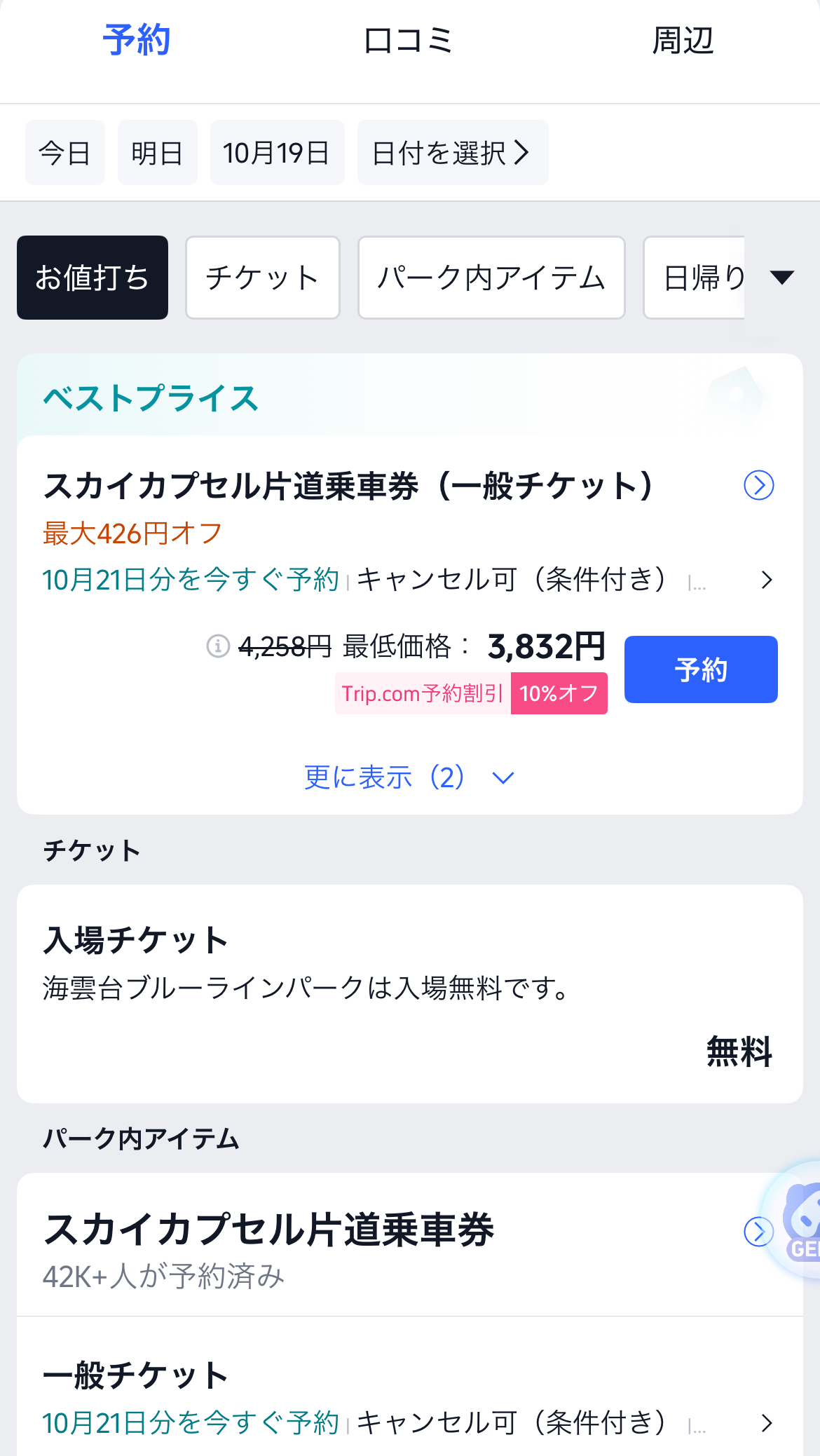This screenshot has width=820, height=1456.
Task: Select the 明日 date chip
Action: tap(157, 153)
